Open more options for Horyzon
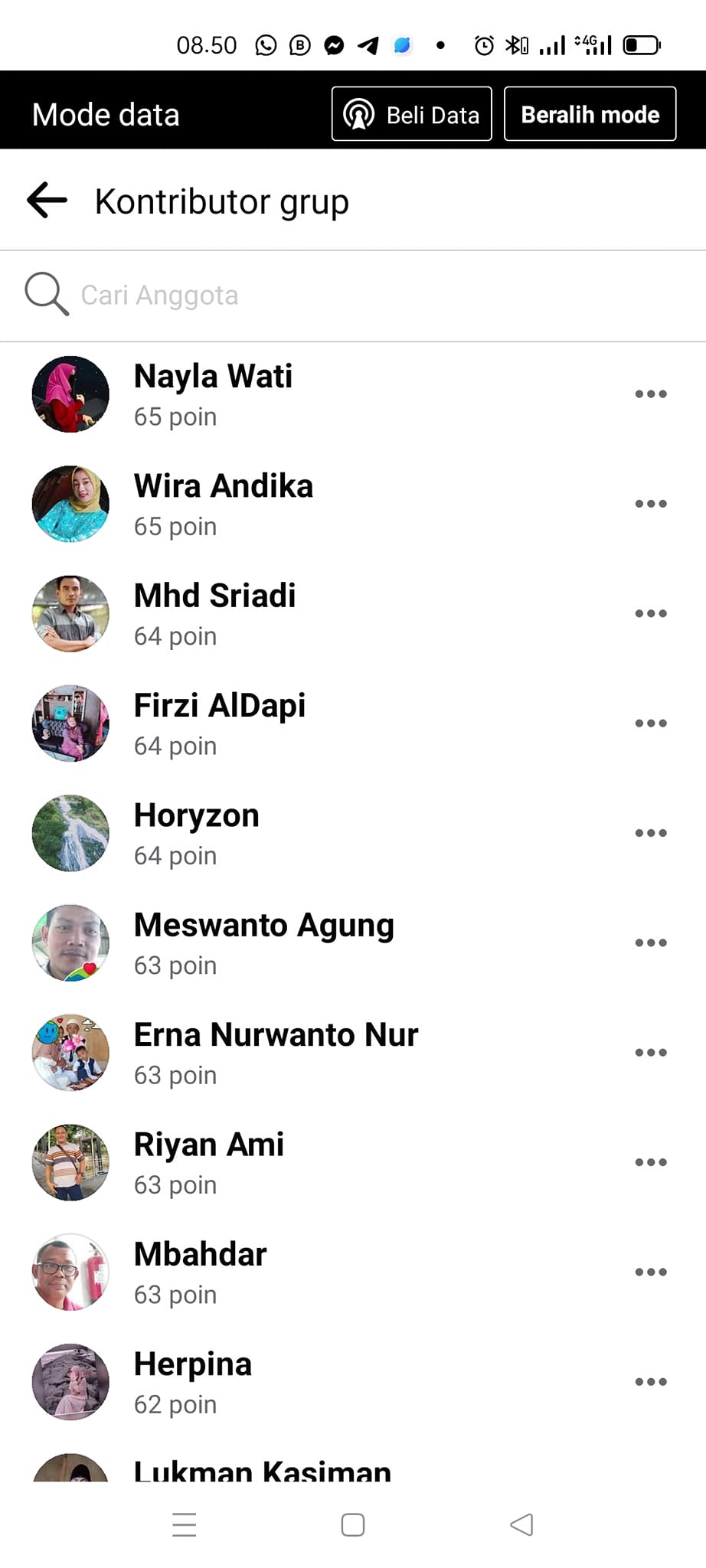The height and width of the screenshot is (1568, 706). coord(650,833)
